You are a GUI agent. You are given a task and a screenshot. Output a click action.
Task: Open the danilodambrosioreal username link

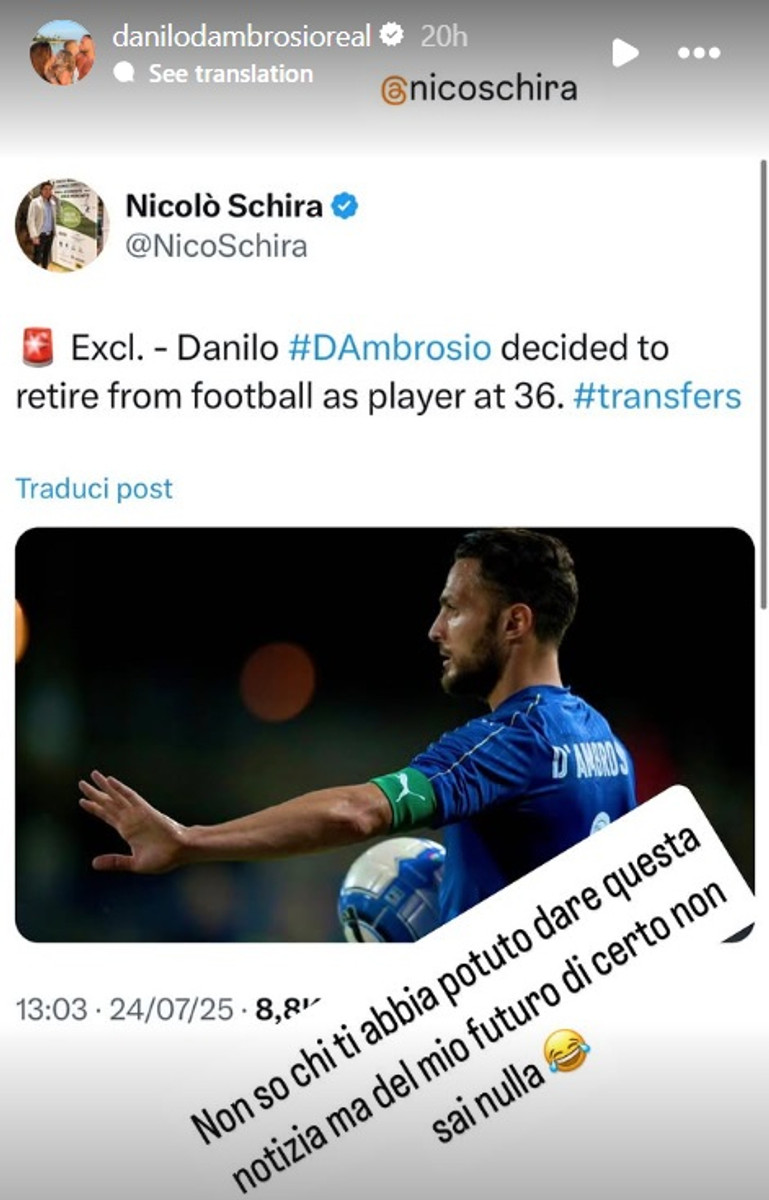coord(241,37)
